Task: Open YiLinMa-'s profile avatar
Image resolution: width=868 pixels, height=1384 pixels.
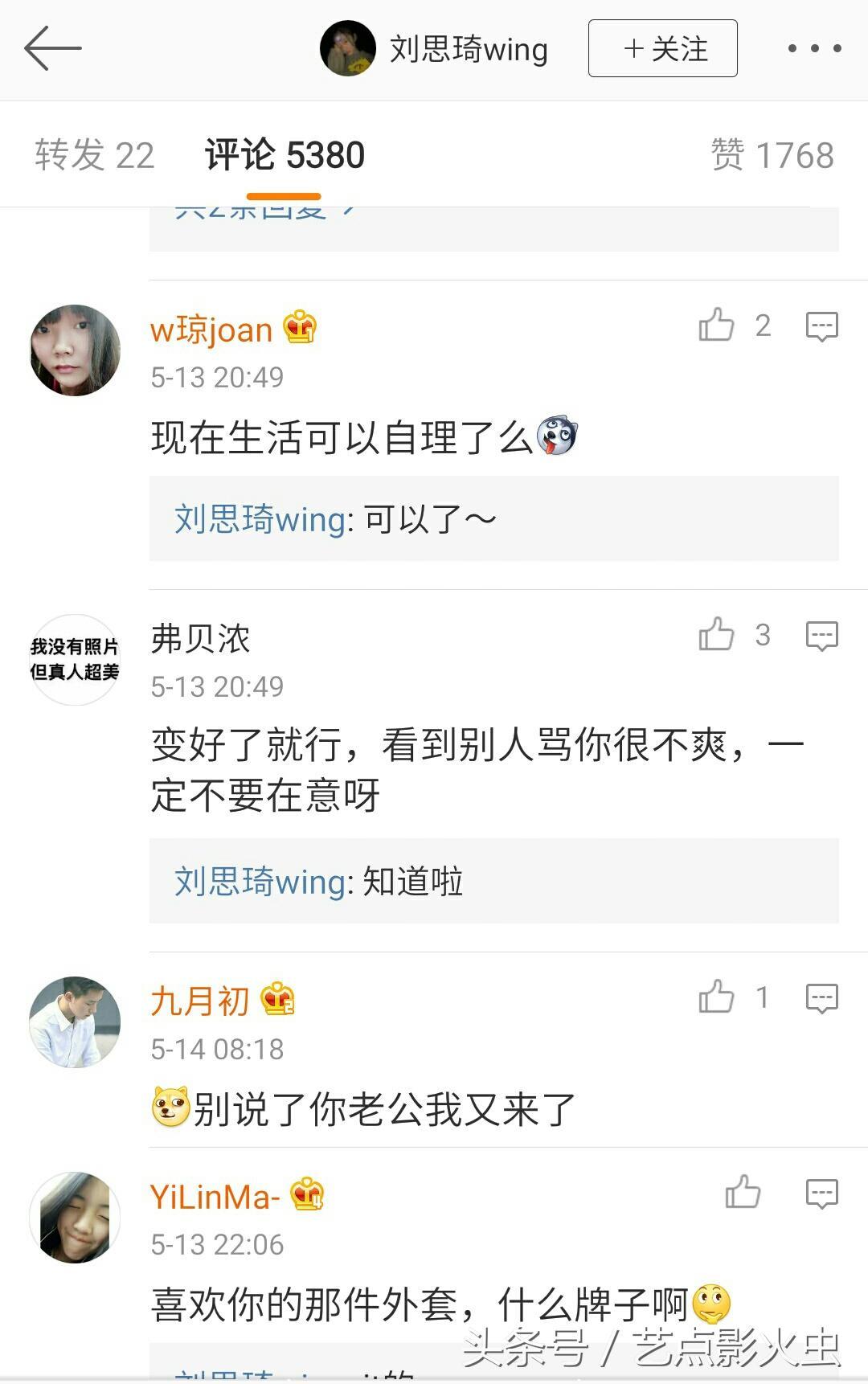Action: [x=75, y=1217]
